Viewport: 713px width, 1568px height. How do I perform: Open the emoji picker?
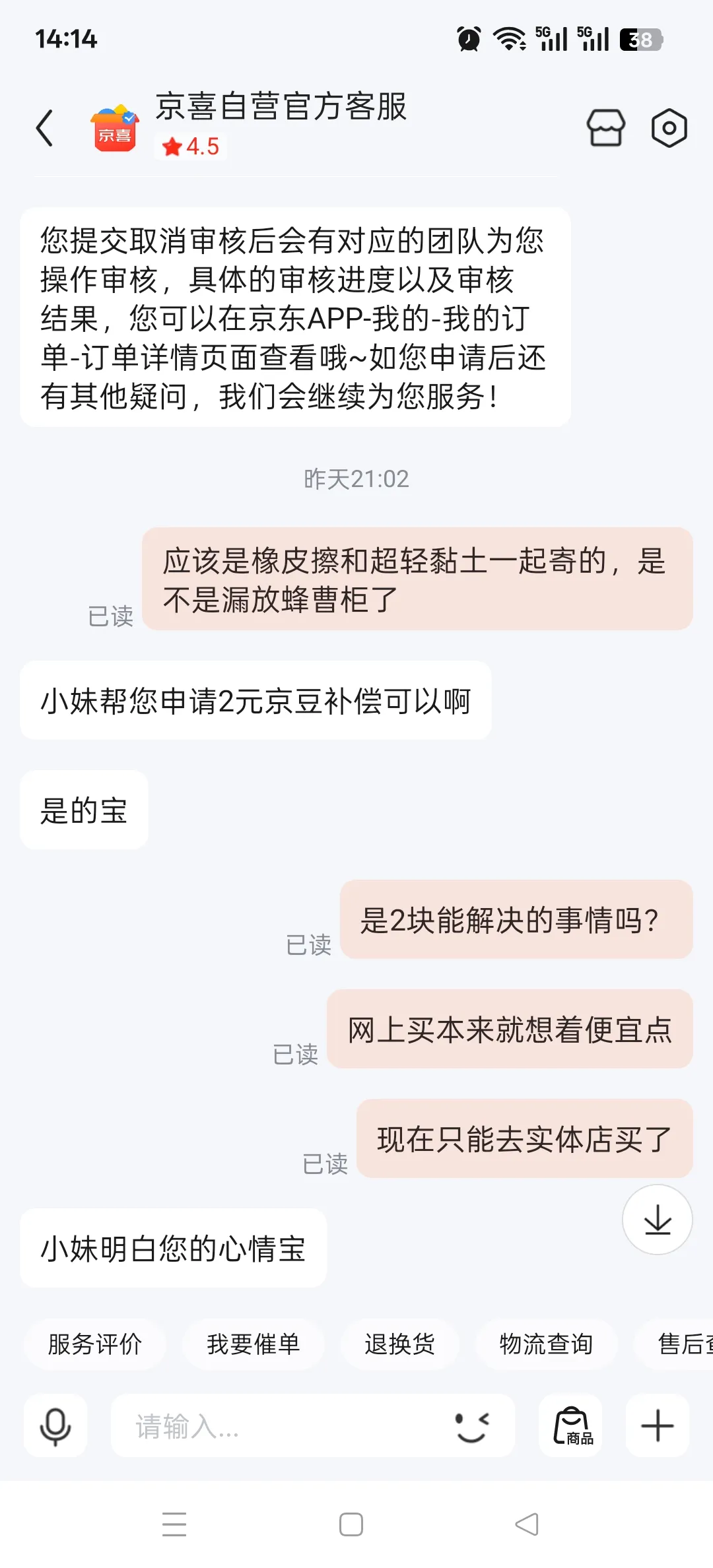[x=472, y=1427]
